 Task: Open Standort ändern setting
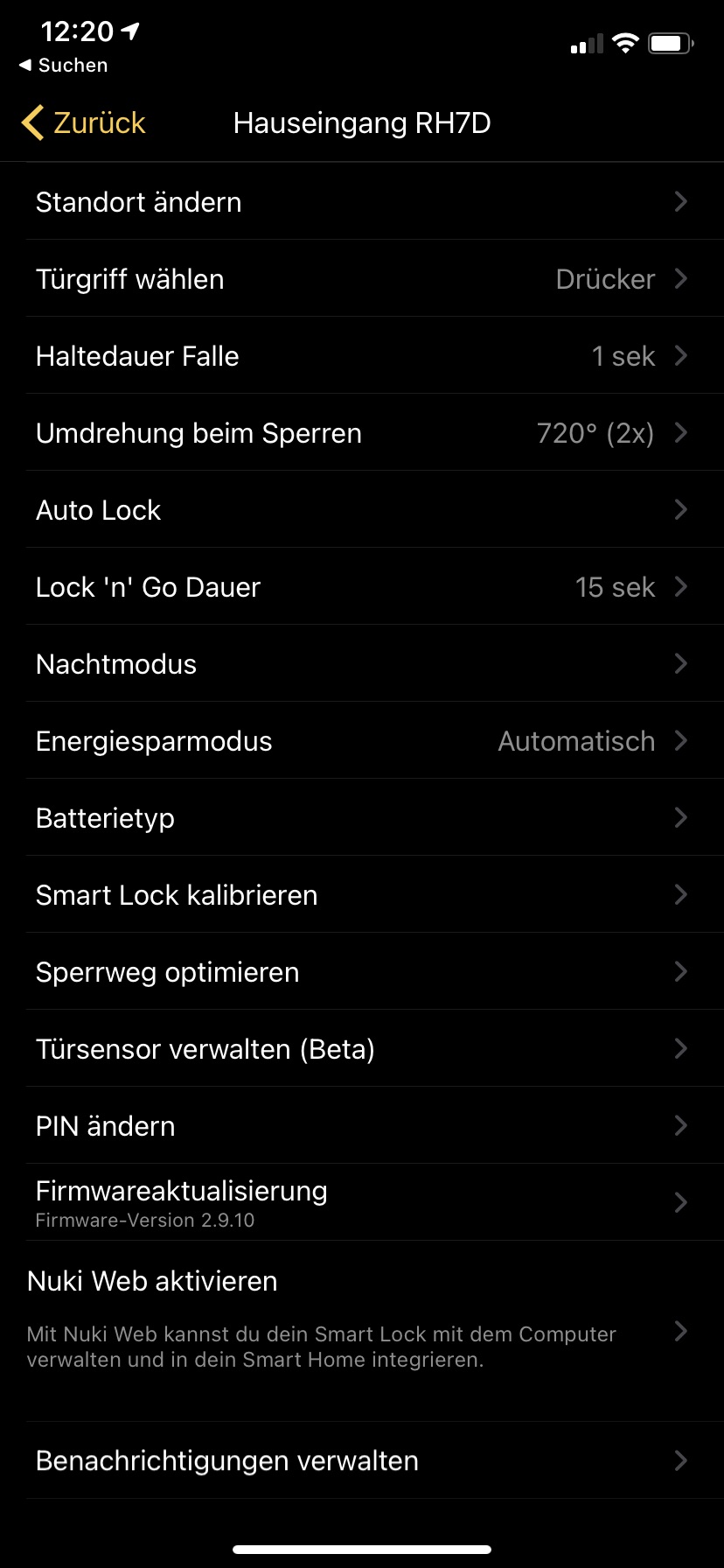[x=362, y=202]
